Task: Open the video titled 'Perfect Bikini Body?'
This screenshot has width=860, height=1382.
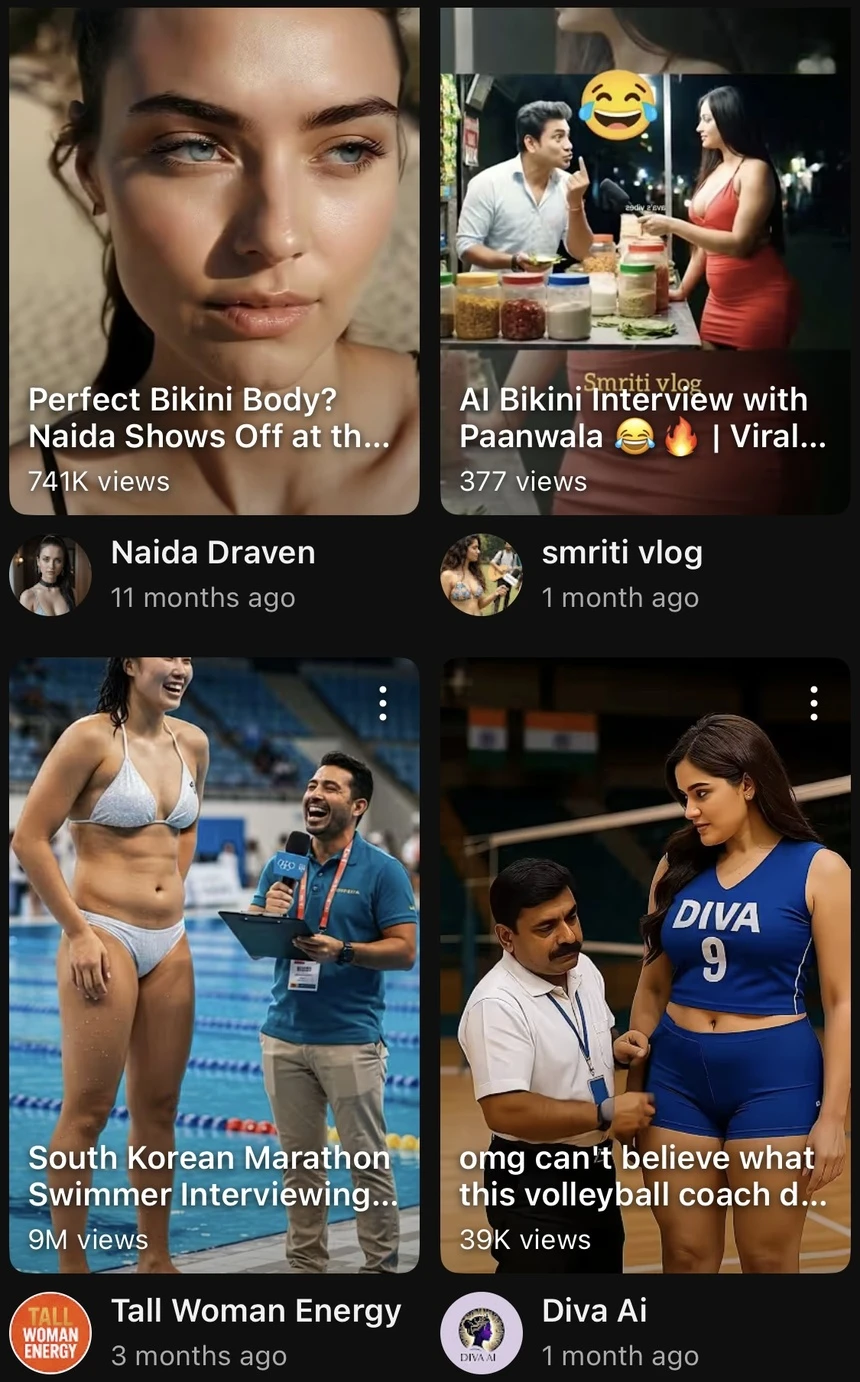Action: pyautogui.click(x=214, y=250)
